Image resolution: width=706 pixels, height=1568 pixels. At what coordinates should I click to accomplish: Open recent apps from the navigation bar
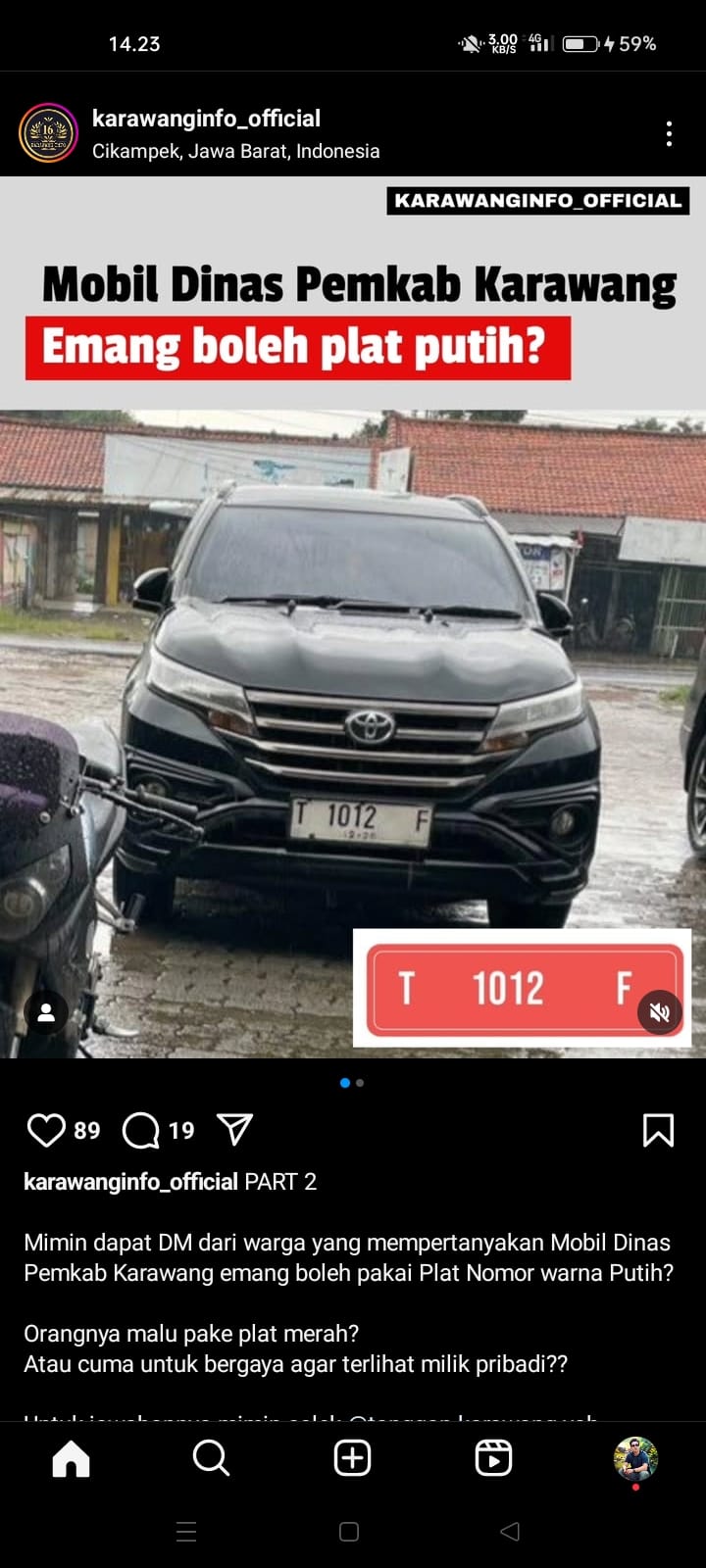coord(186,1532)
